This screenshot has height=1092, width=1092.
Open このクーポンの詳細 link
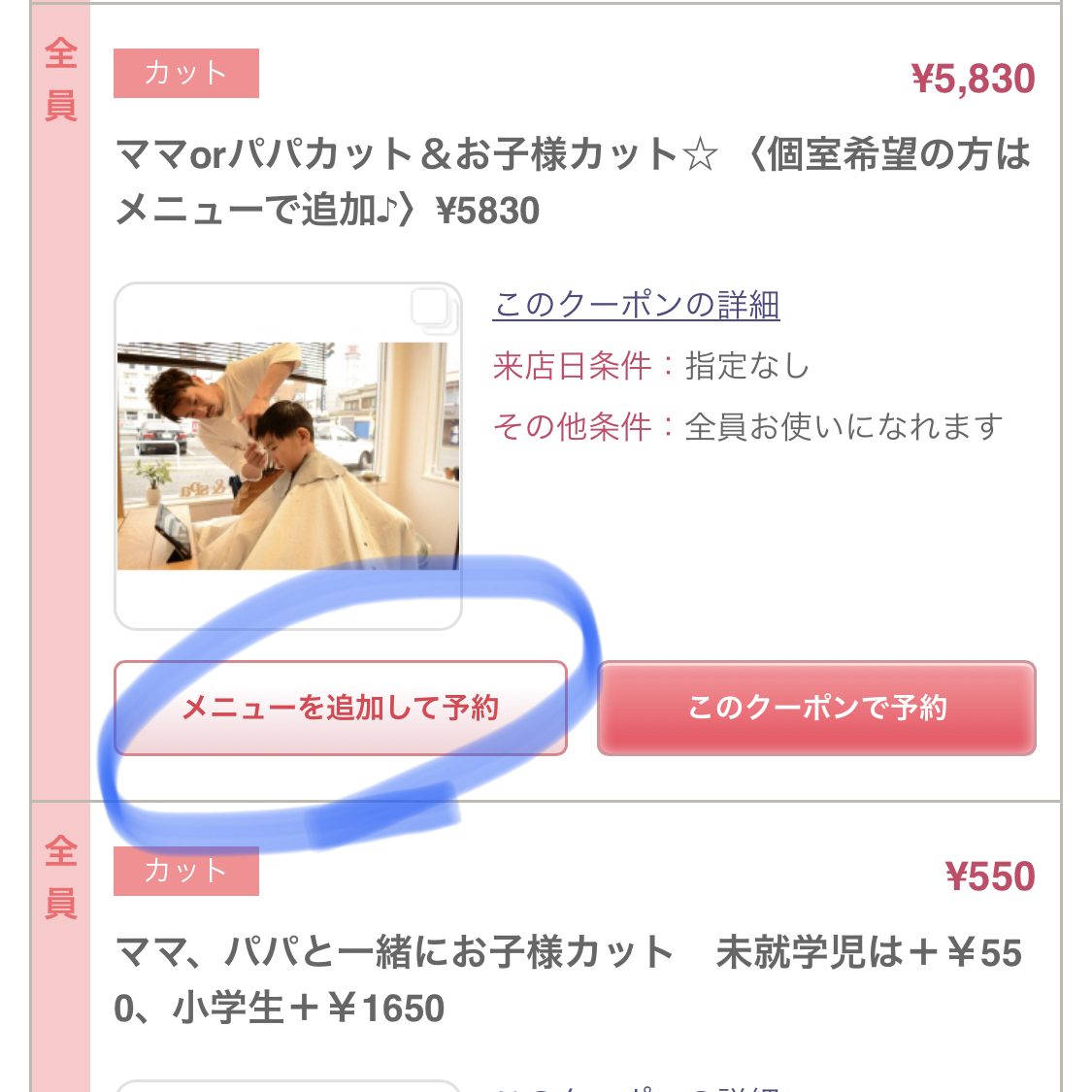pos(636,305)
